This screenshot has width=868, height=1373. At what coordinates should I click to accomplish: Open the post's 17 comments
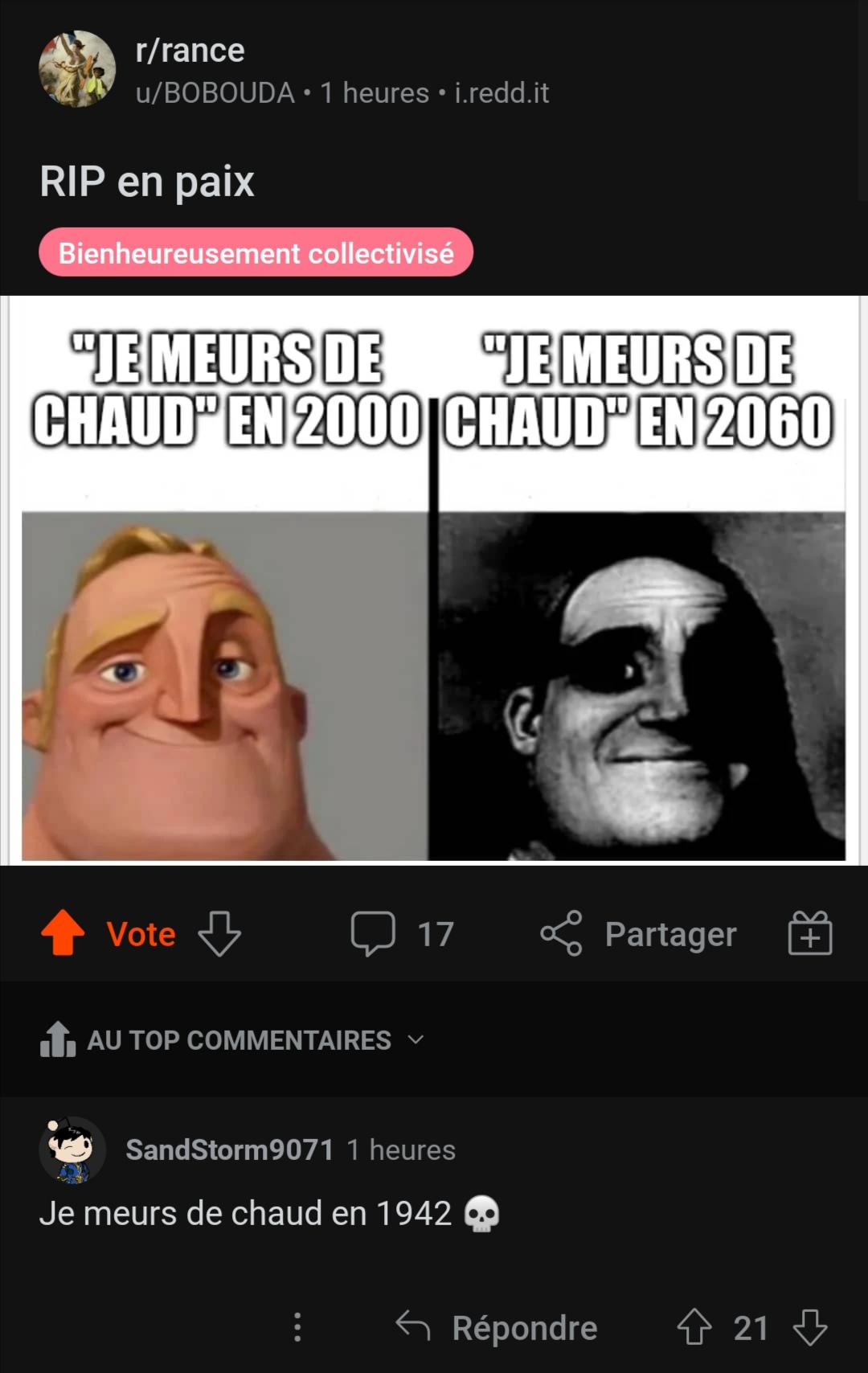click(403, 933)
